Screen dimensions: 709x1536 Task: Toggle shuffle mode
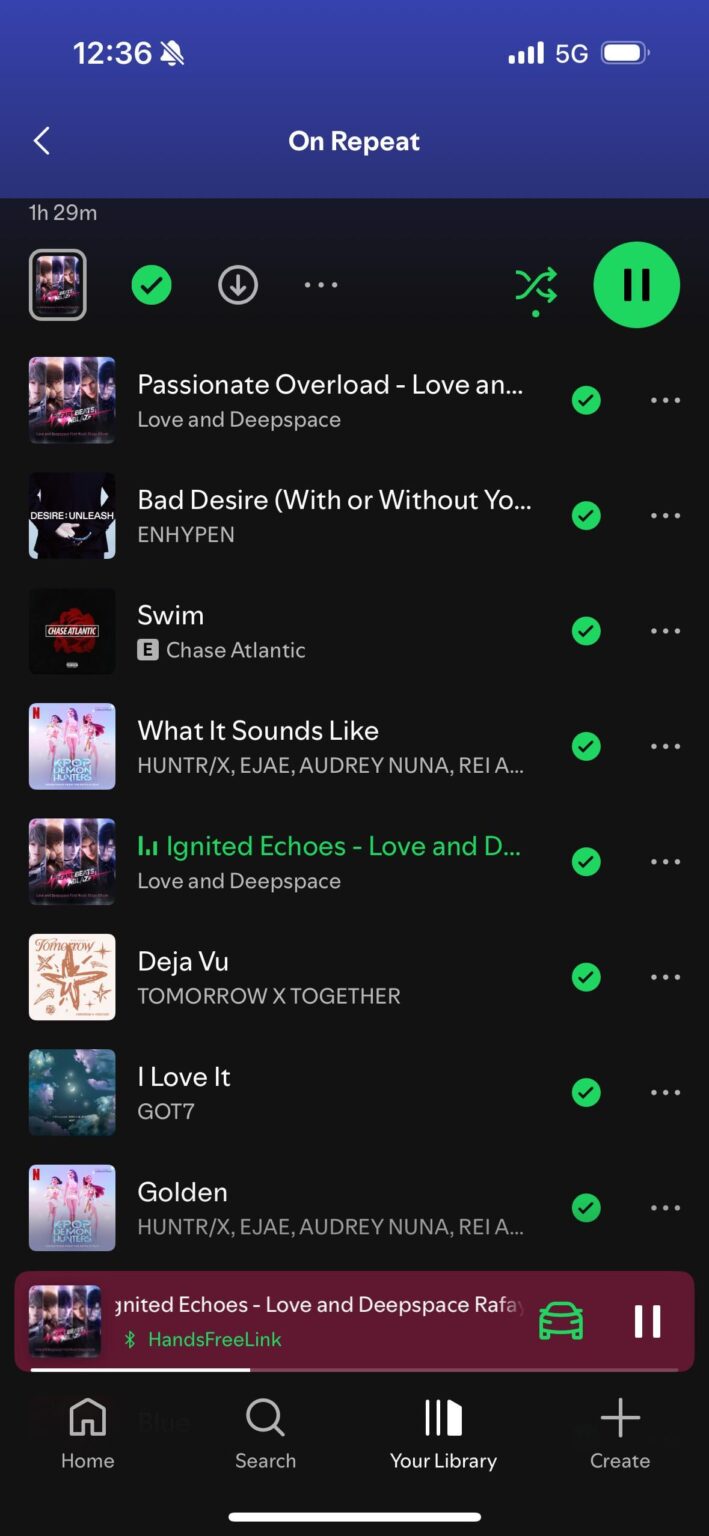536,287
